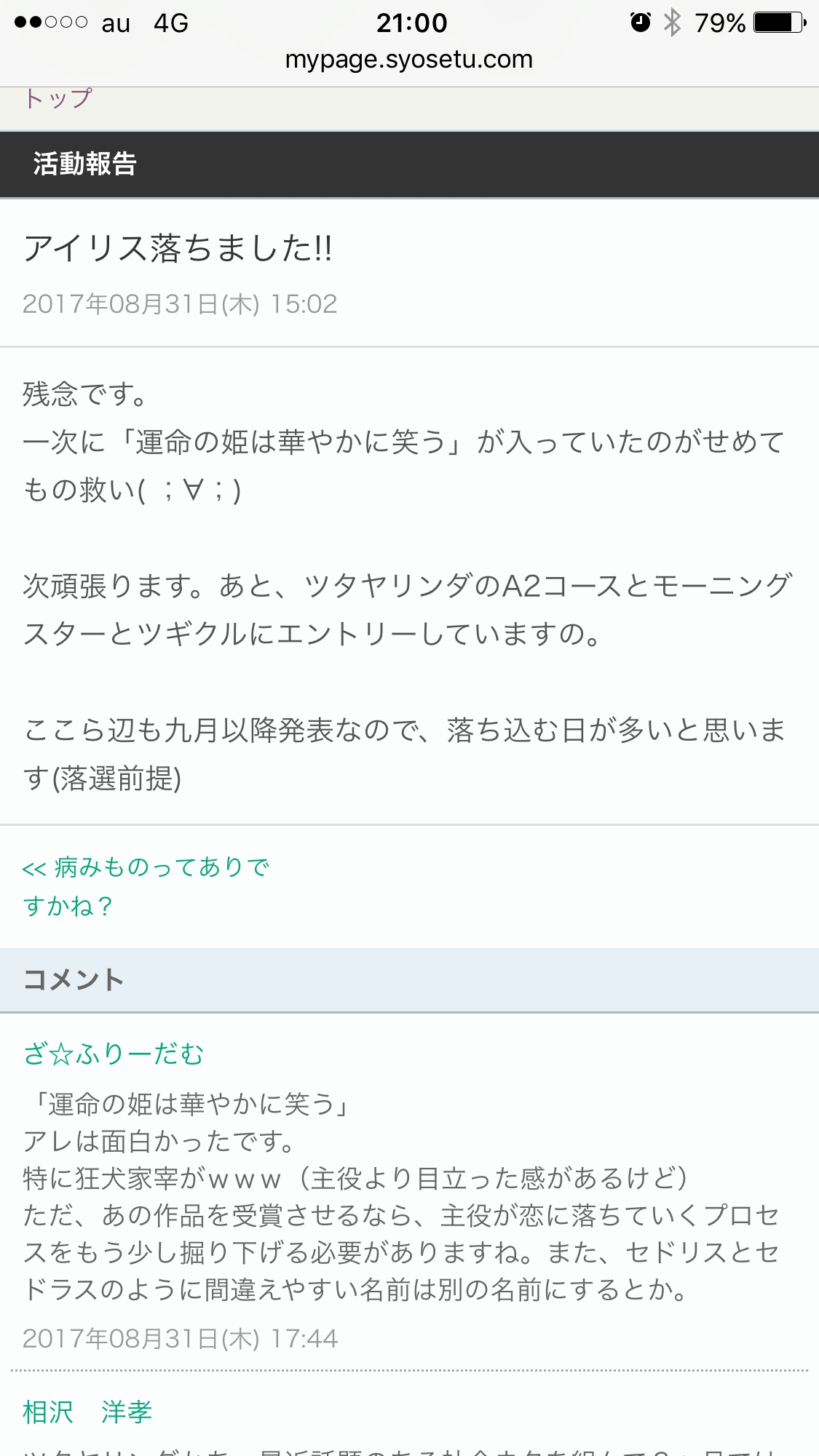Screen dimensions: 819x1456
Task: Open commenter ざ☆ふりーだむ's profile
Action: [x=114, y=1054]
